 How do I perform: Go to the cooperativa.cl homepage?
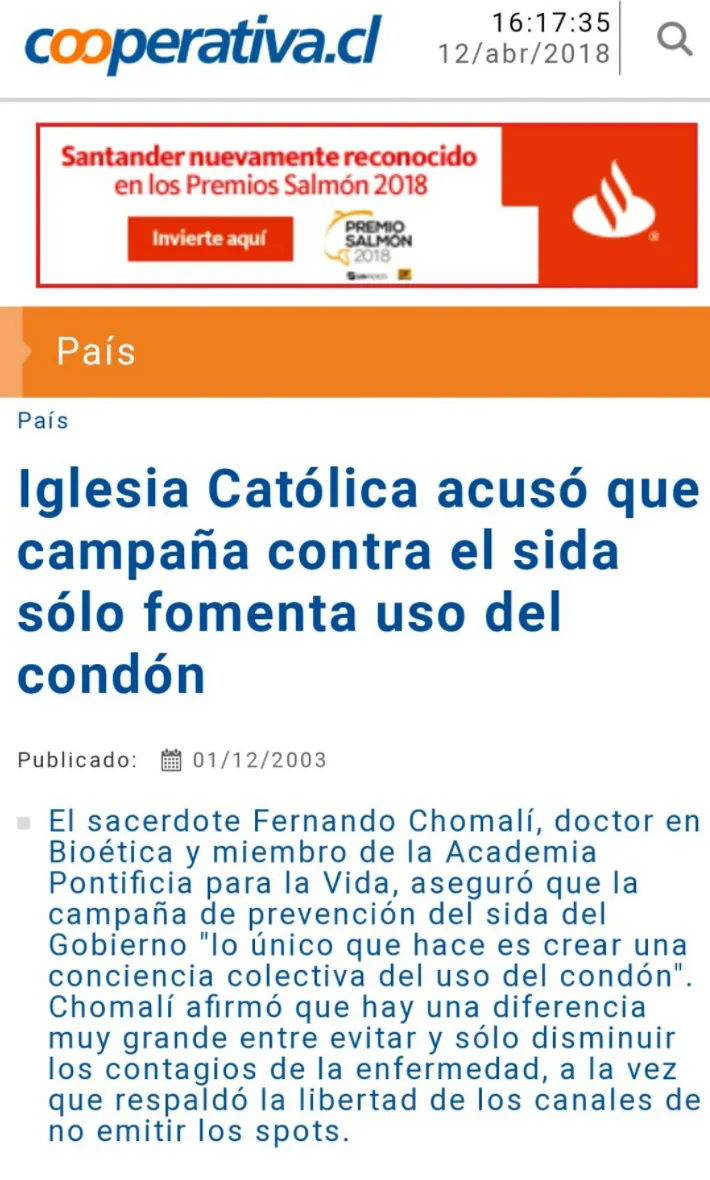pos(203,45)
